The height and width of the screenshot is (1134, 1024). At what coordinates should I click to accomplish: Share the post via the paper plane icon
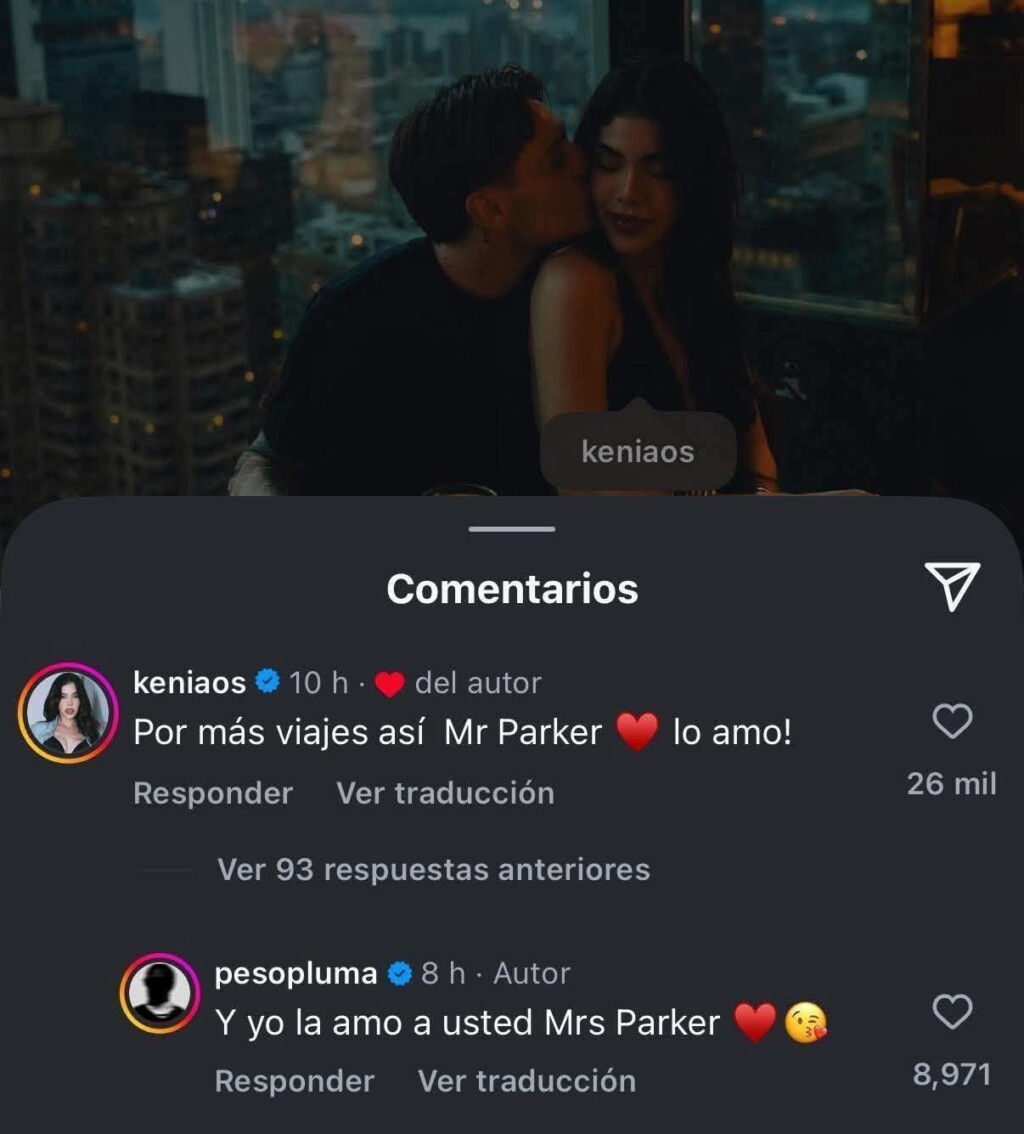951,586
